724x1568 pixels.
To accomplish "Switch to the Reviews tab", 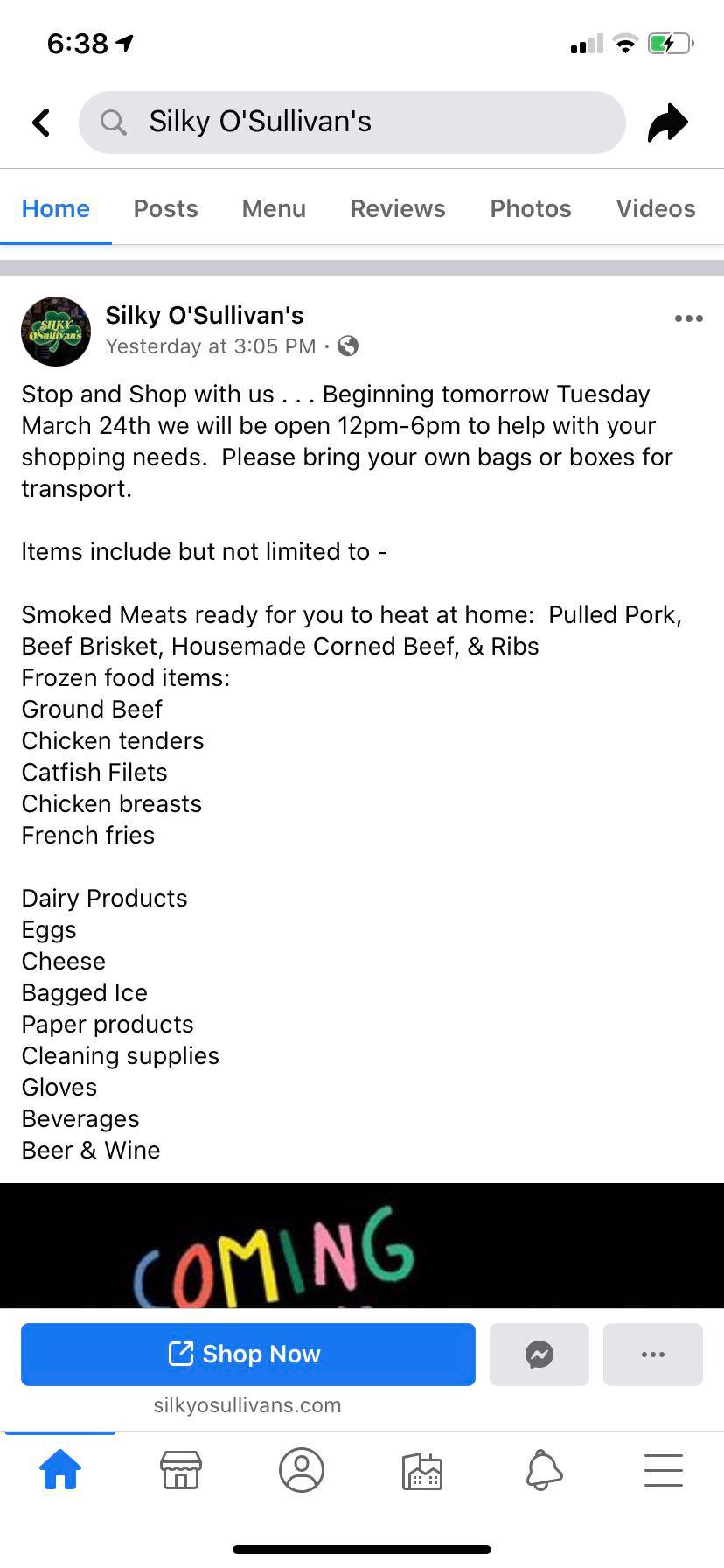I will 398,208.
